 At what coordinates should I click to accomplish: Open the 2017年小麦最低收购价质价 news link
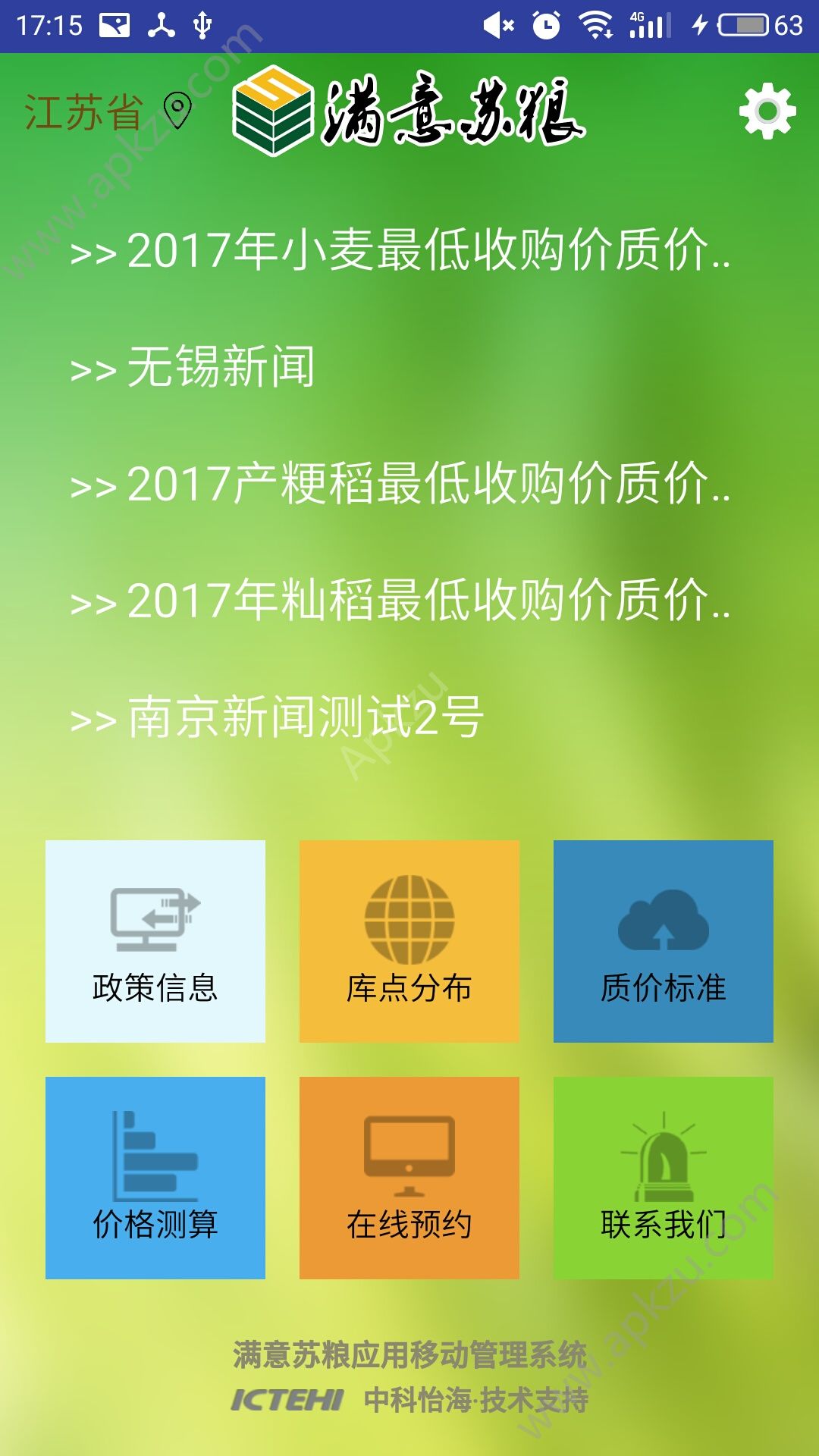point(402,254)
